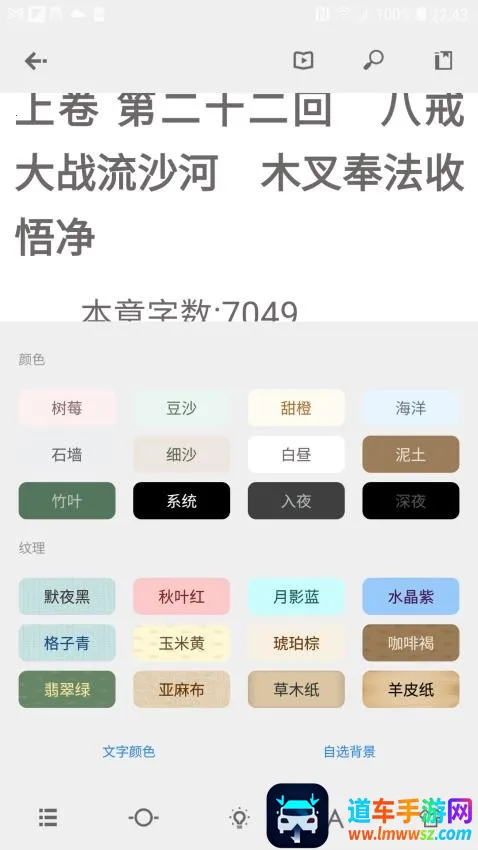Pick the 翡翠绿 texture

(67, 690)
